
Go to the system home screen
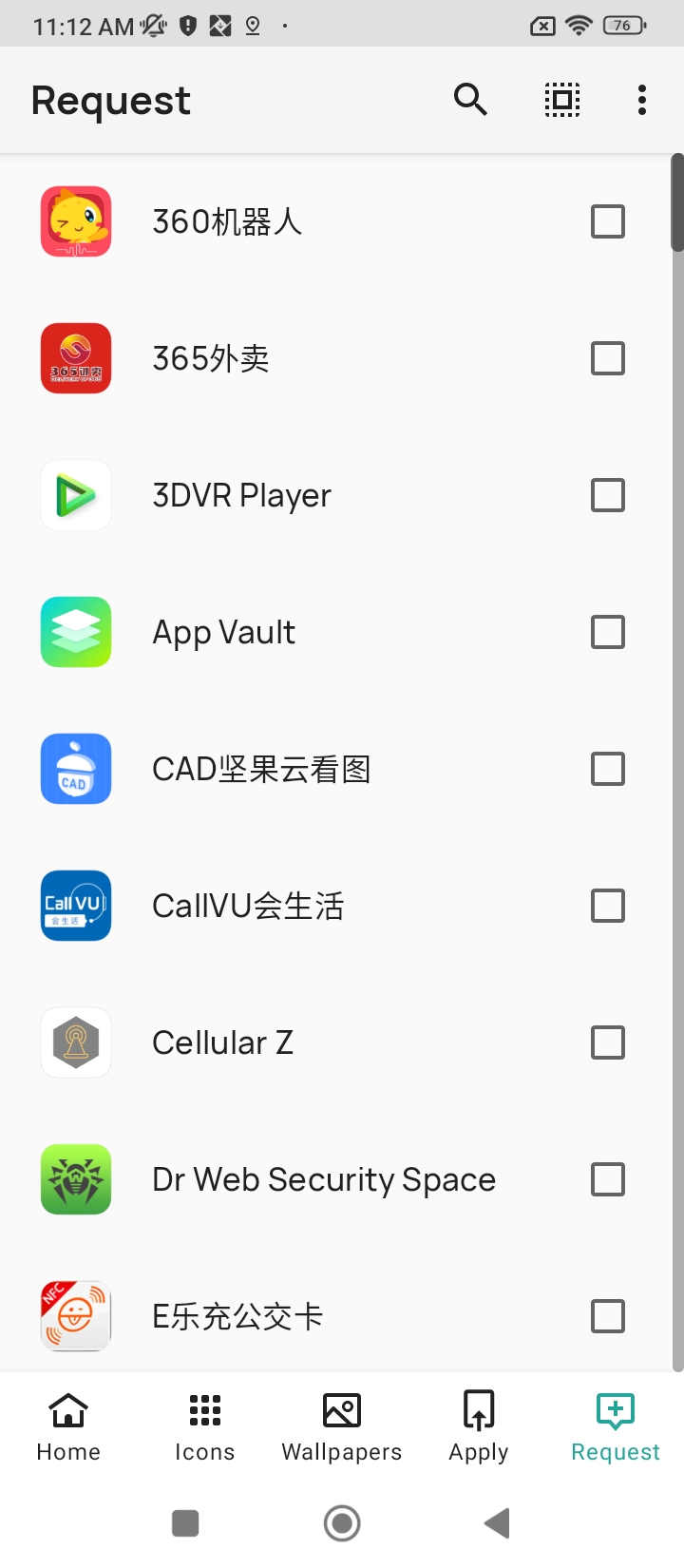click(x=342, y=1523)
